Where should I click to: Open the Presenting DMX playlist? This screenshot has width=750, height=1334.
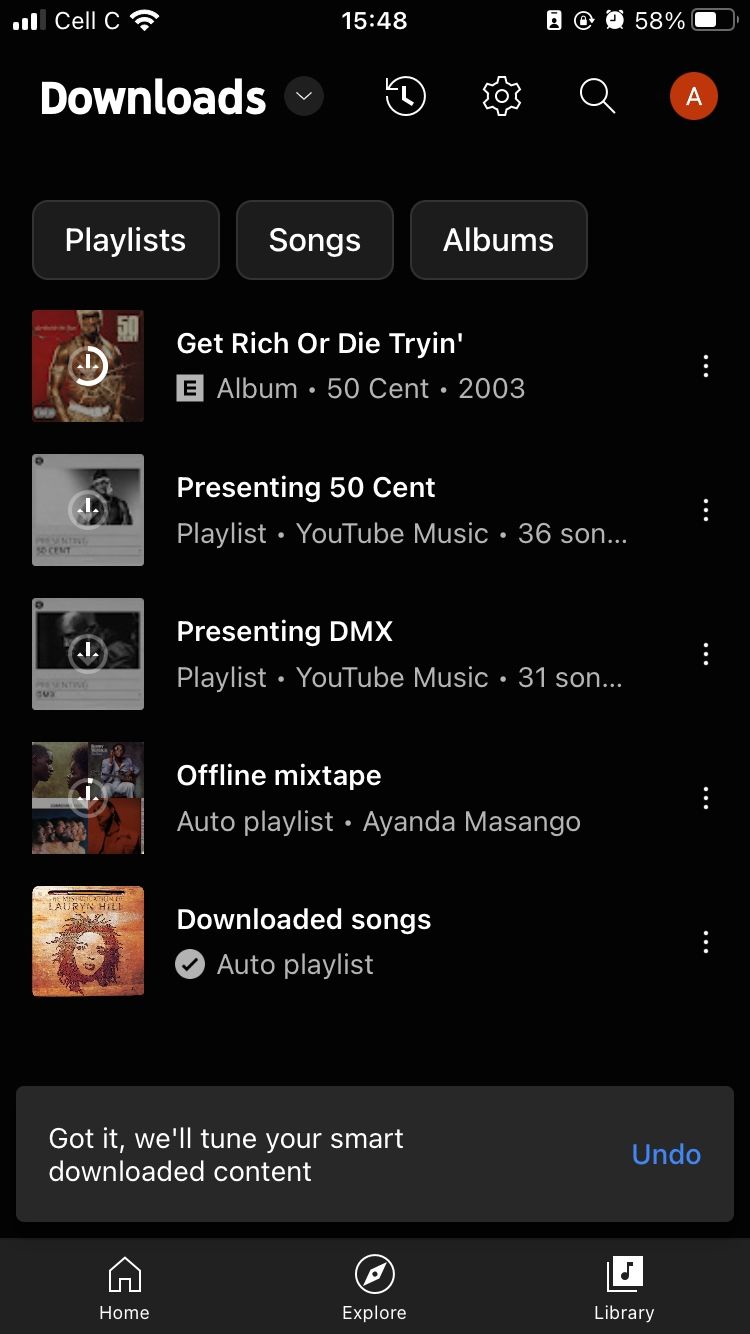(x=285, y=631)
